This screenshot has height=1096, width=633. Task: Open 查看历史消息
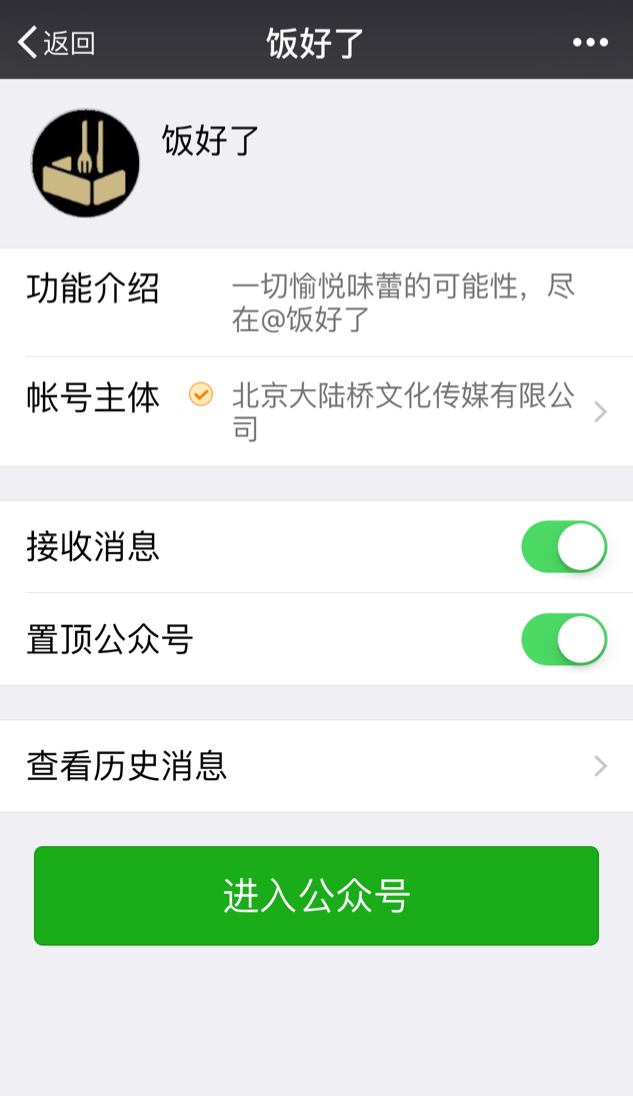pyautogui.click(x=316, y=766)
